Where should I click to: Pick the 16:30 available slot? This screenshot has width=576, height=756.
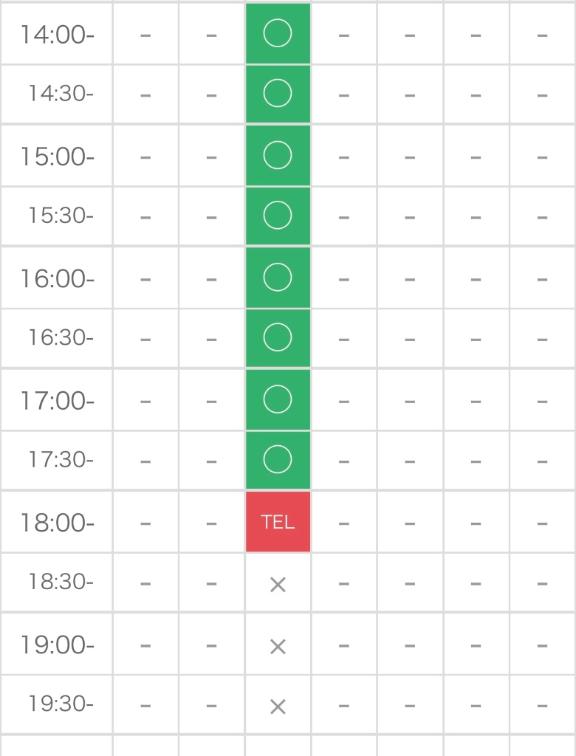click(x=278, y=338)
